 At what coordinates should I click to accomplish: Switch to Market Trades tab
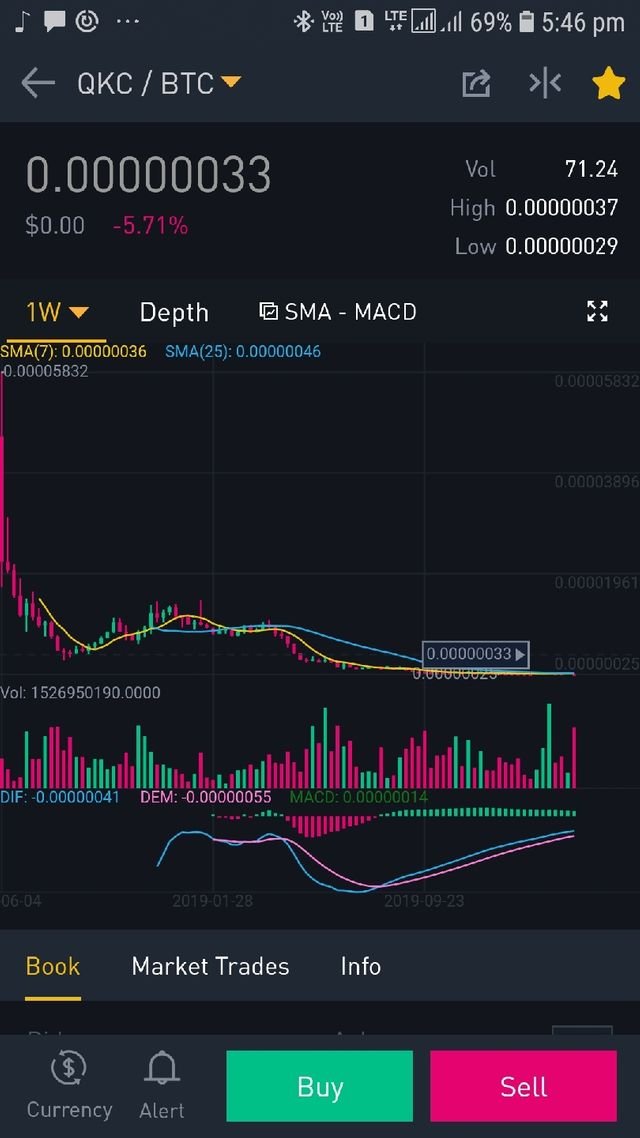tap(210, 966)
